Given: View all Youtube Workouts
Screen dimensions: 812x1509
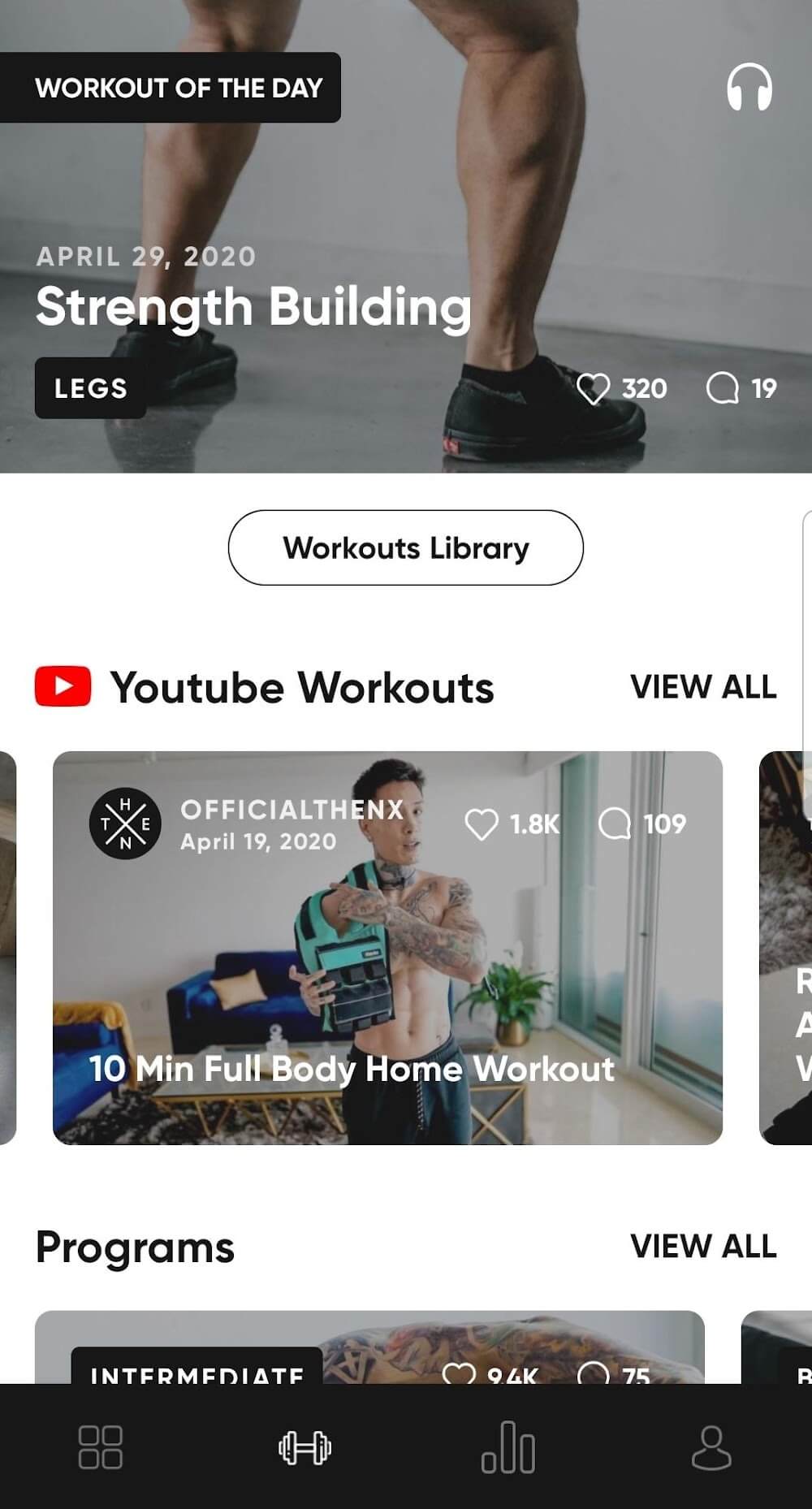Looking at the screenshot, I should tap(703, 687).
